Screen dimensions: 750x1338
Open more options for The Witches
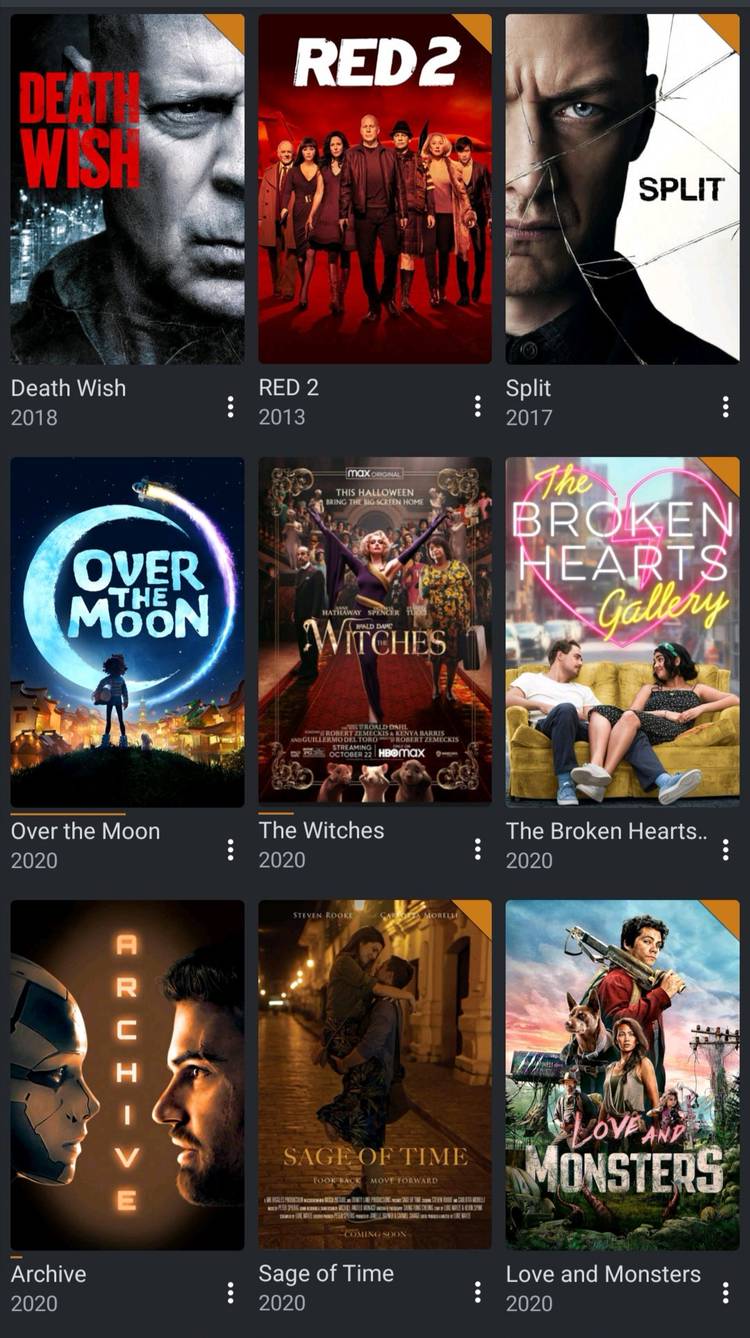click(477, 849)
